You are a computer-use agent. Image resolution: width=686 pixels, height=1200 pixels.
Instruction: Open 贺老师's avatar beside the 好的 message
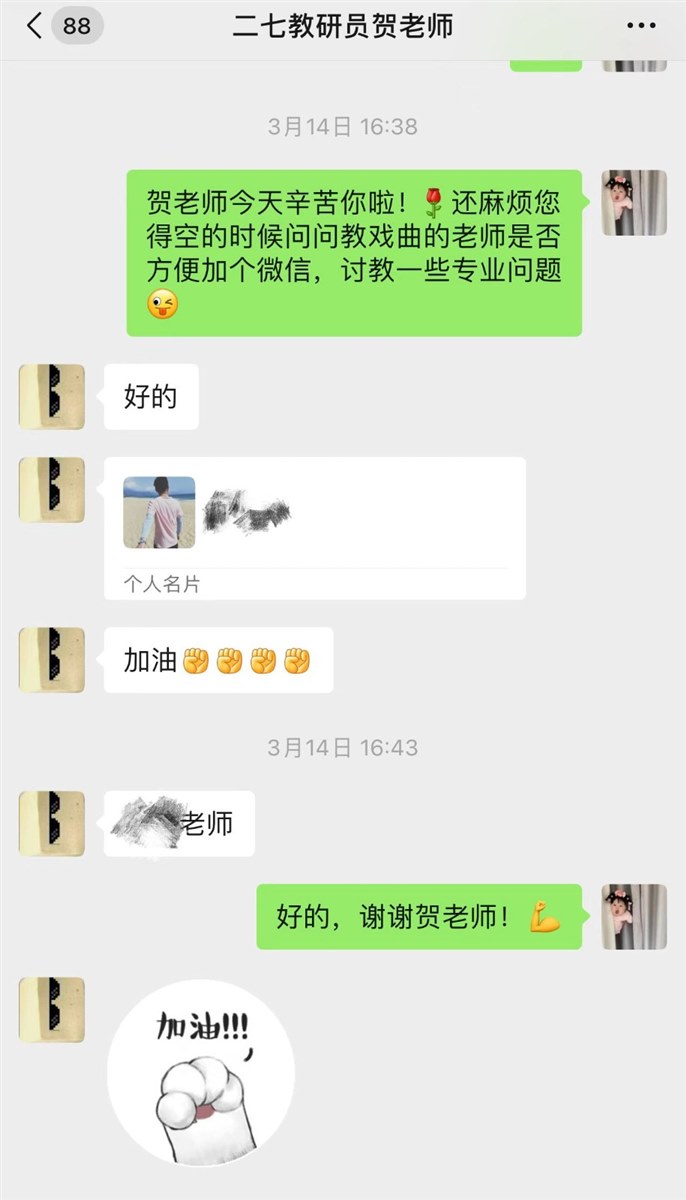pos(52,396)
